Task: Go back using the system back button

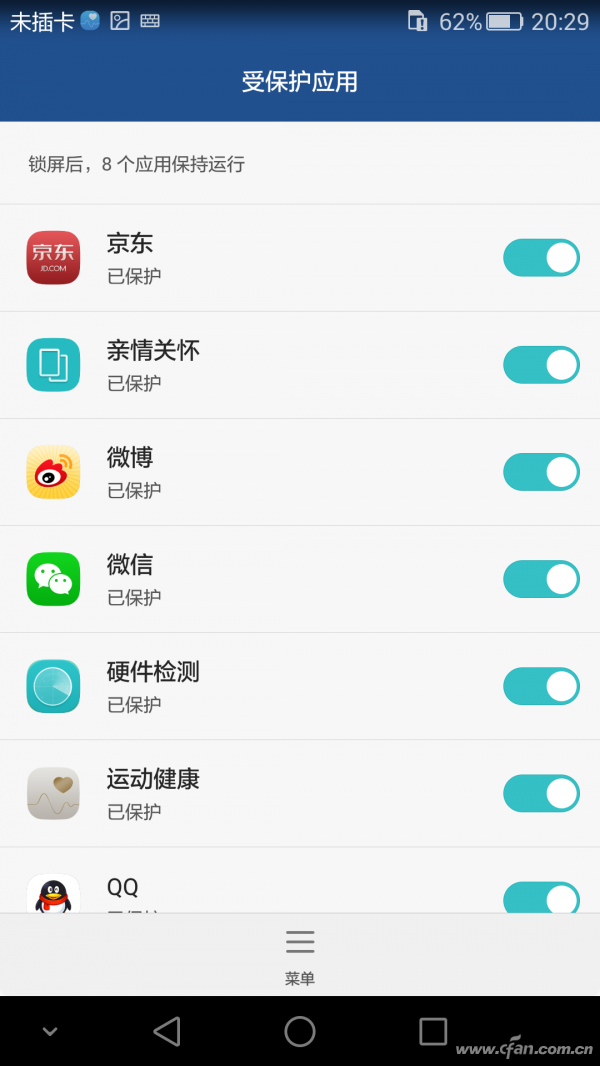Action: (167, 1031)
